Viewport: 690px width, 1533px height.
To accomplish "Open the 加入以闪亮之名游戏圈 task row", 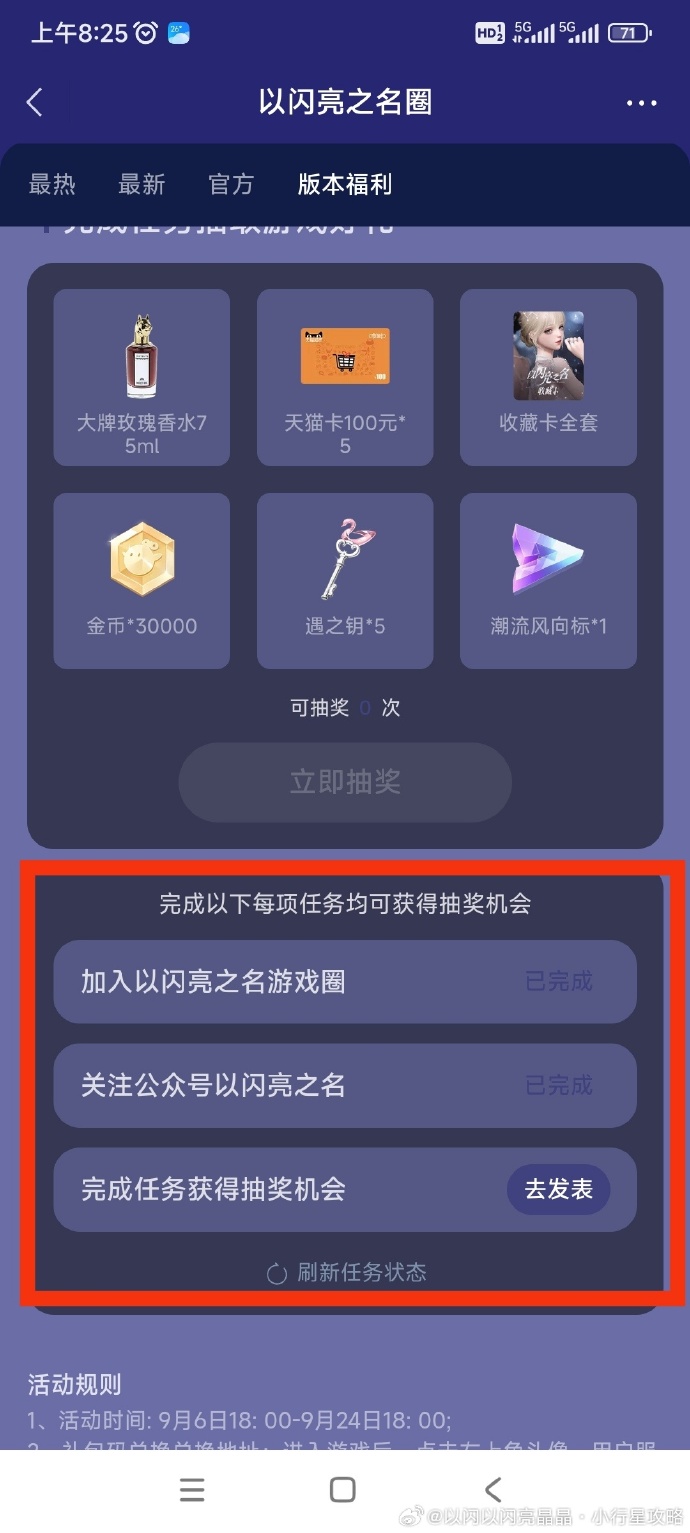I will [x=344, y=981].
